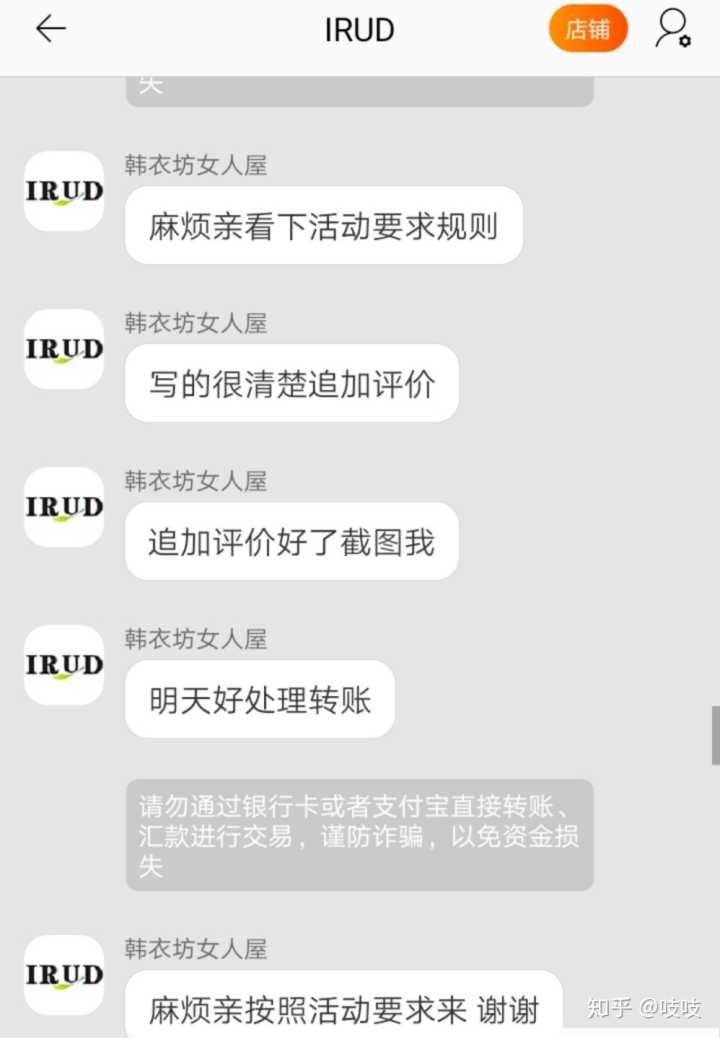Tap the IRUD avatar beside 麻烦亲看下活动要求规则
720x1038 pixels.
pos(64,191)
